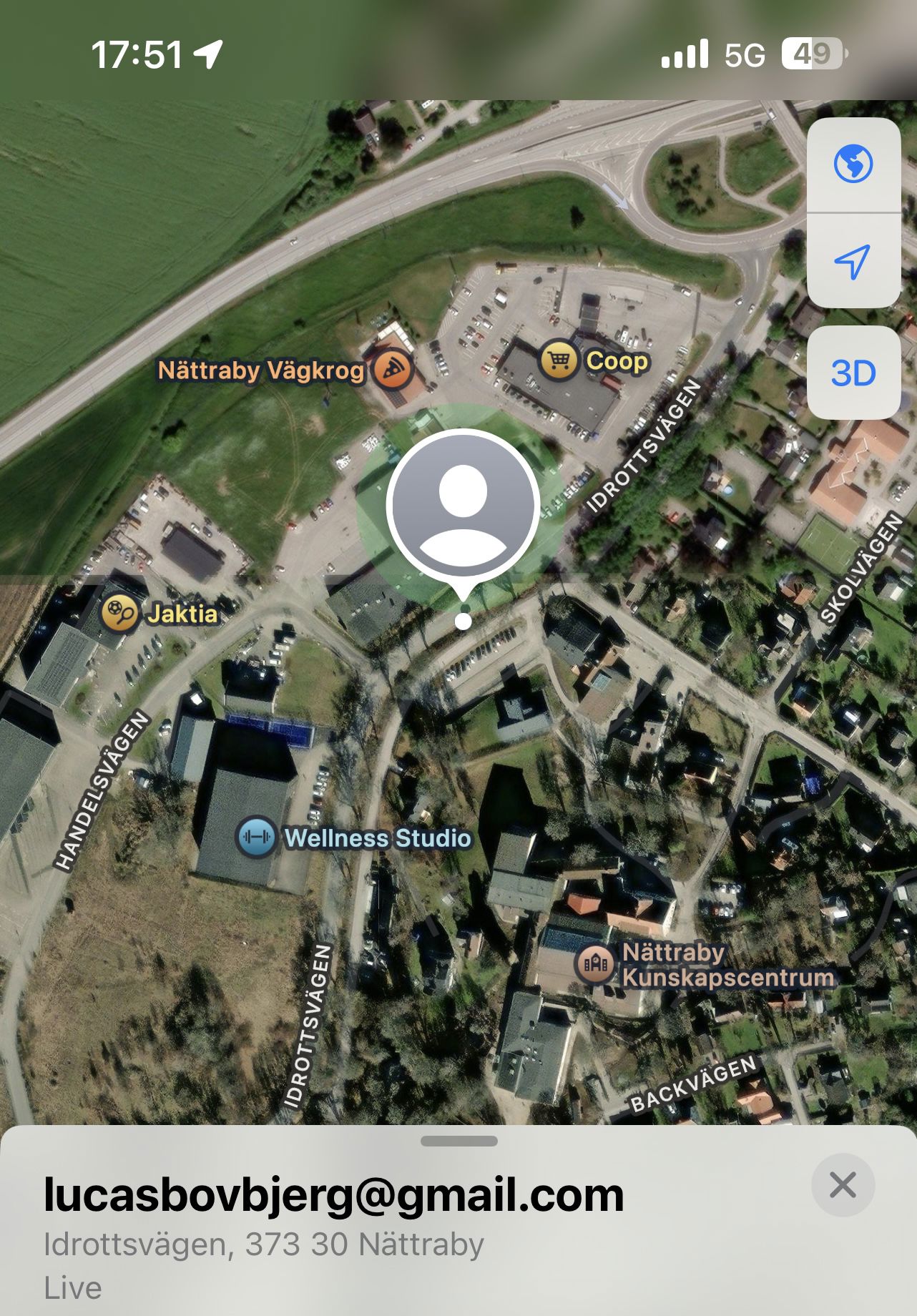
Task: Select the Nättraby Kunskapscentrum school marker
Action: click(594, 964)
